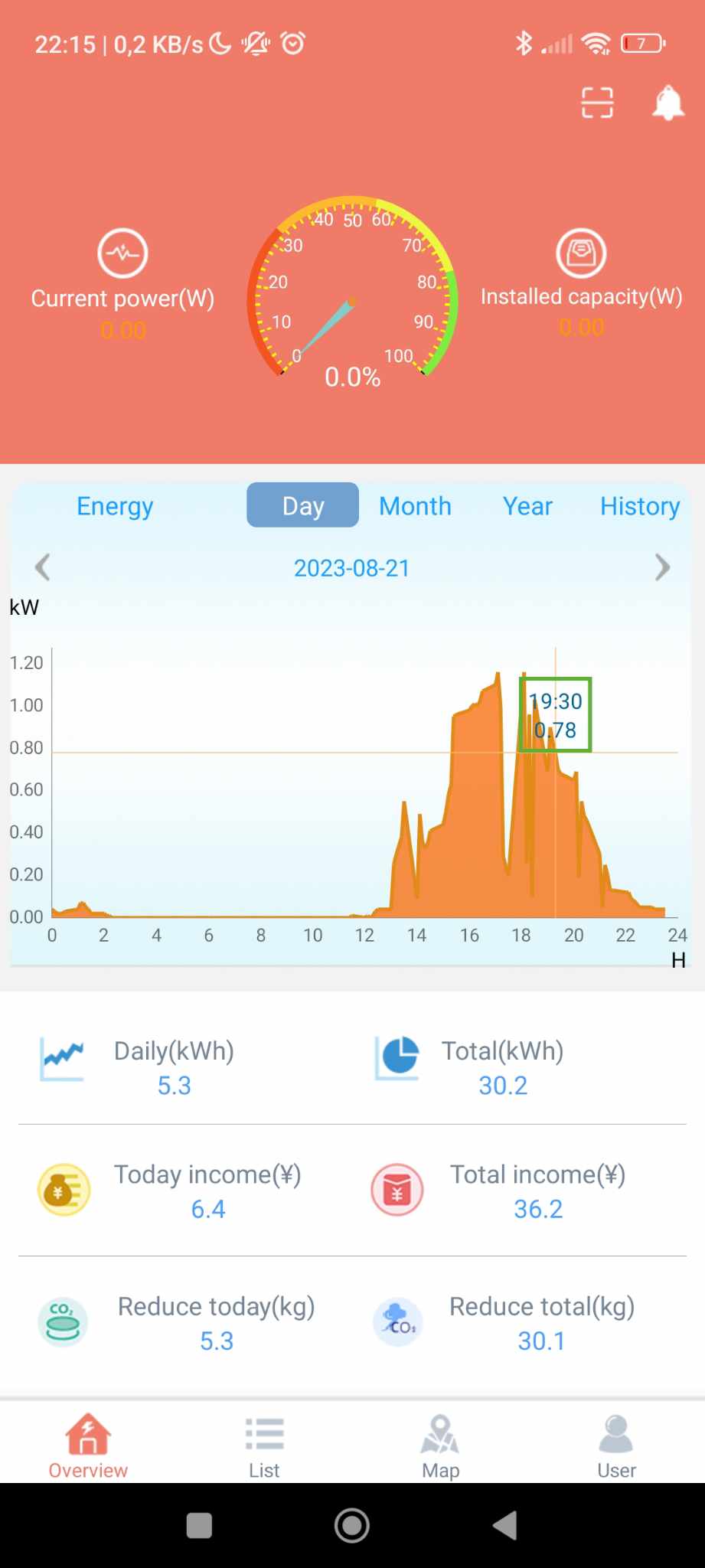The image size is (705, 1568).
Task: Open the notifications bell
Action: click(667, 103)
